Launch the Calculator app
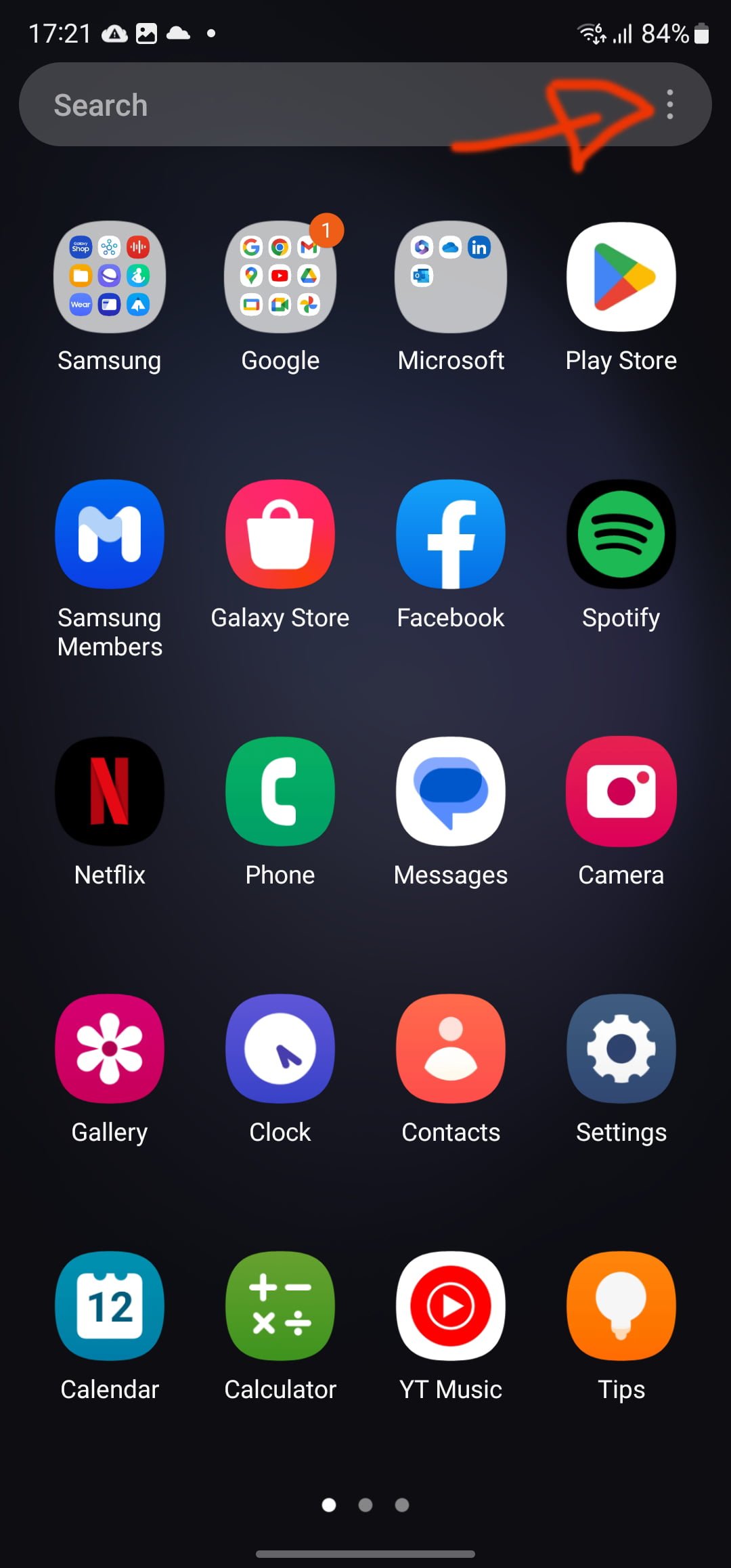This screenshot has height=1568, width=731. point(280,1306)
